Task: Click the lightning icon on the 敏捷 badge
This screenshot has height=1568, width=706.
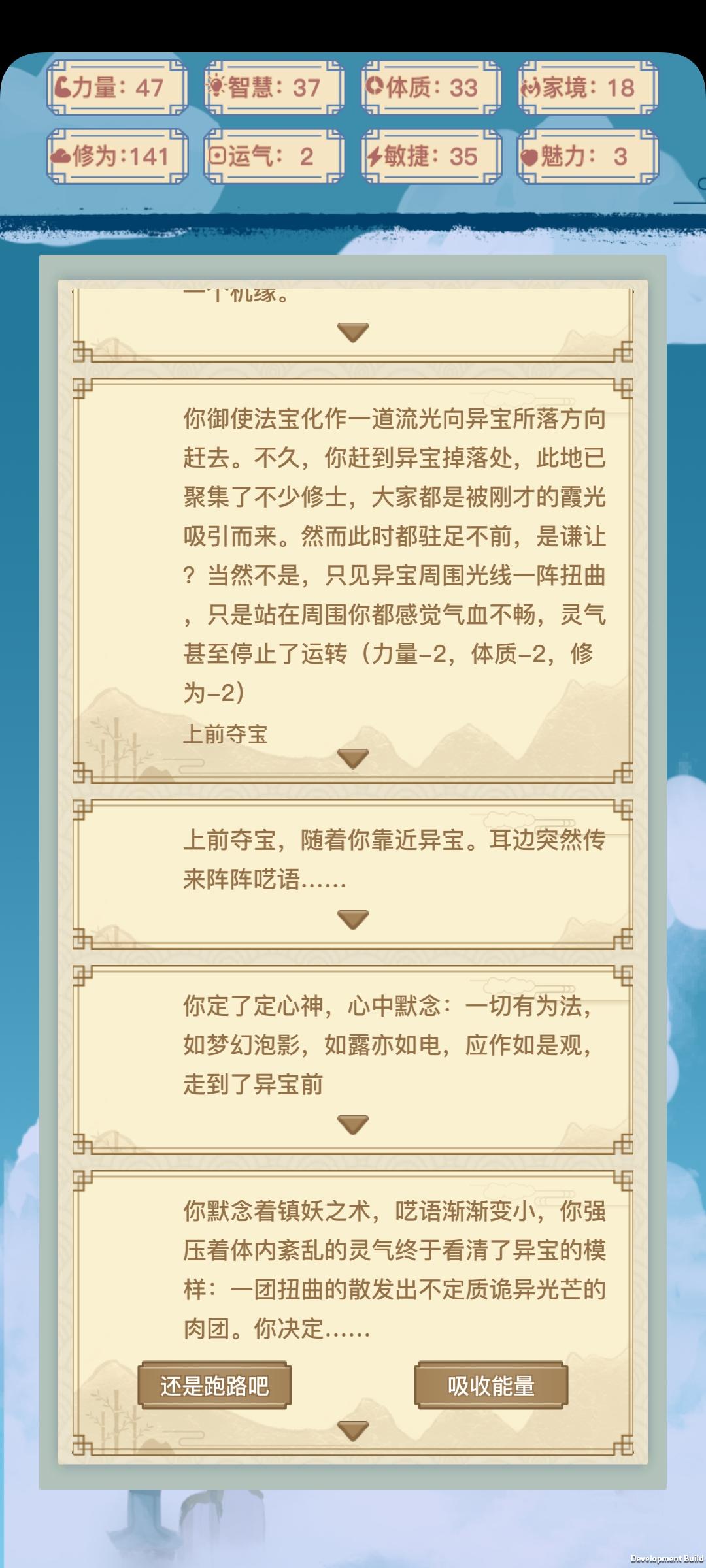Action: [375, 157]
